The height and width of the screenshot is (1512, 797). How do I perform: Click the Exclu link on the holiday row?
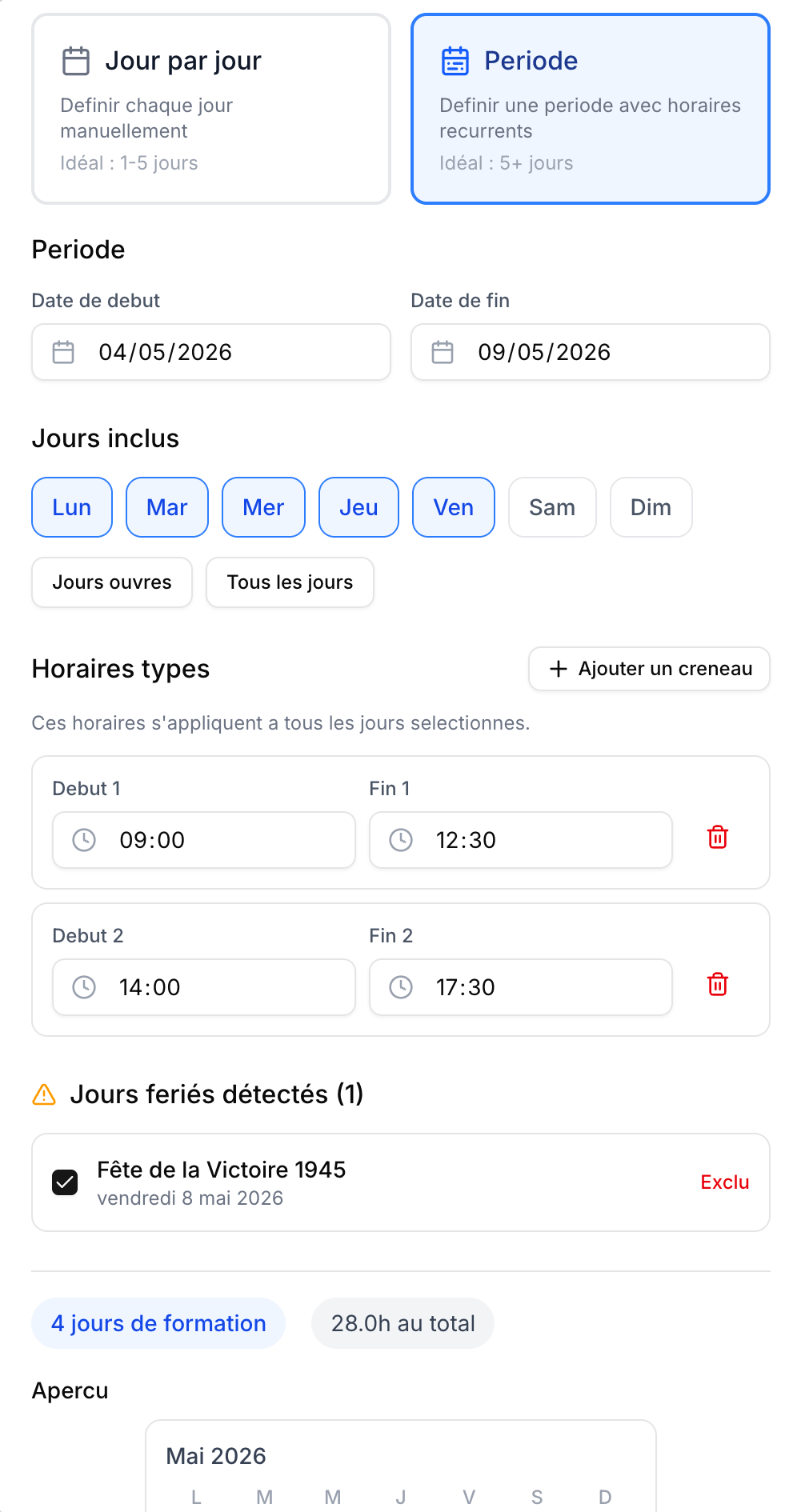724,1182
